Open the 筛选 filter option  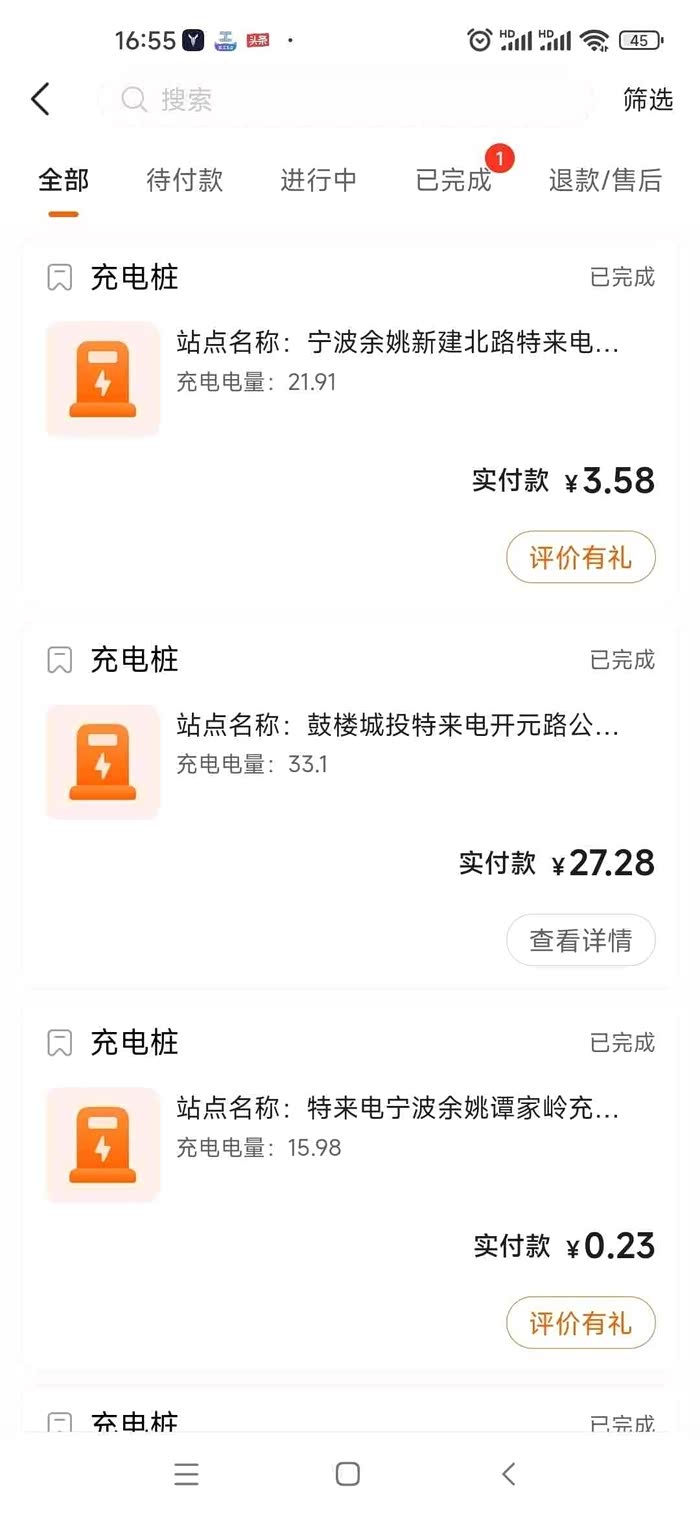tap(648, 99)
